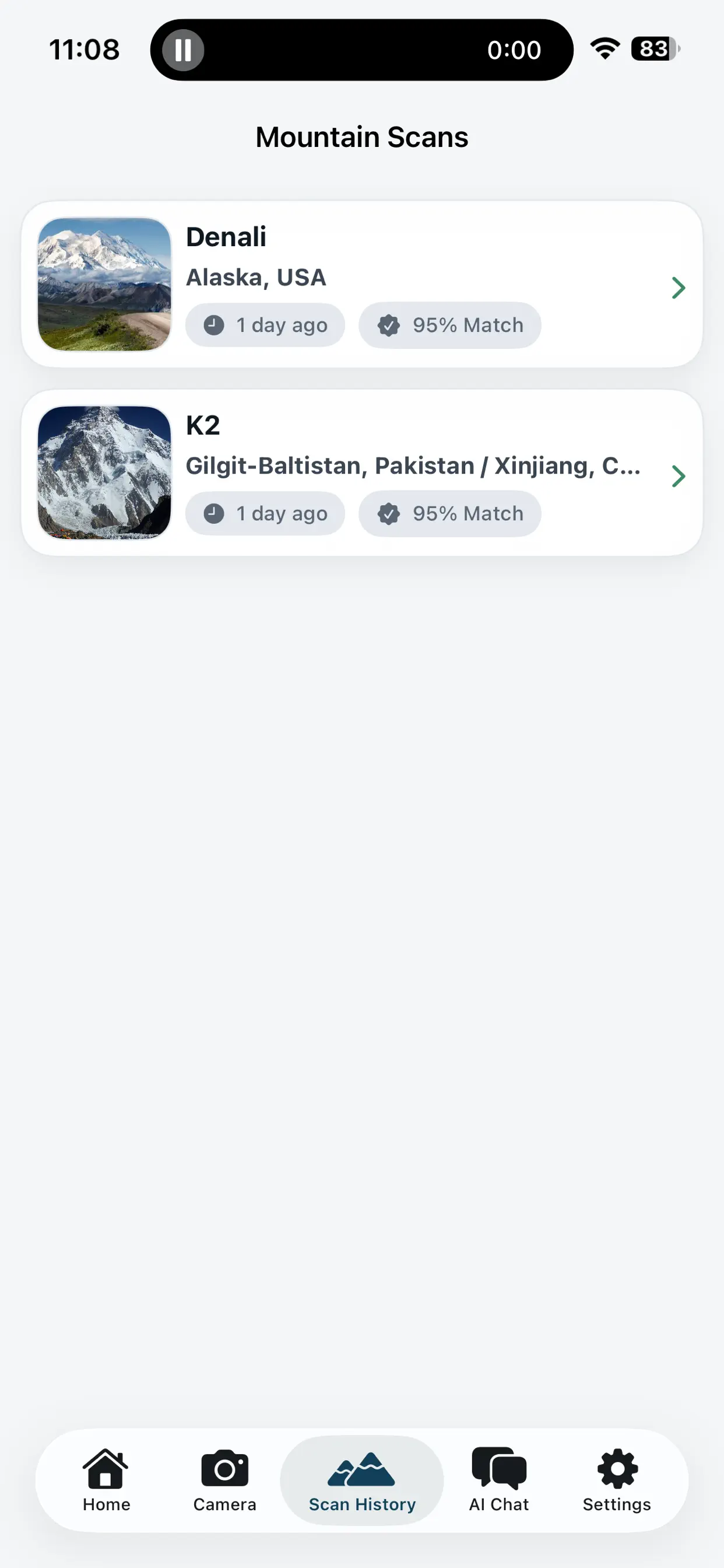The image size is (724, 1568).
Task: Click the battery level indicator
Action: click(652, 50)
